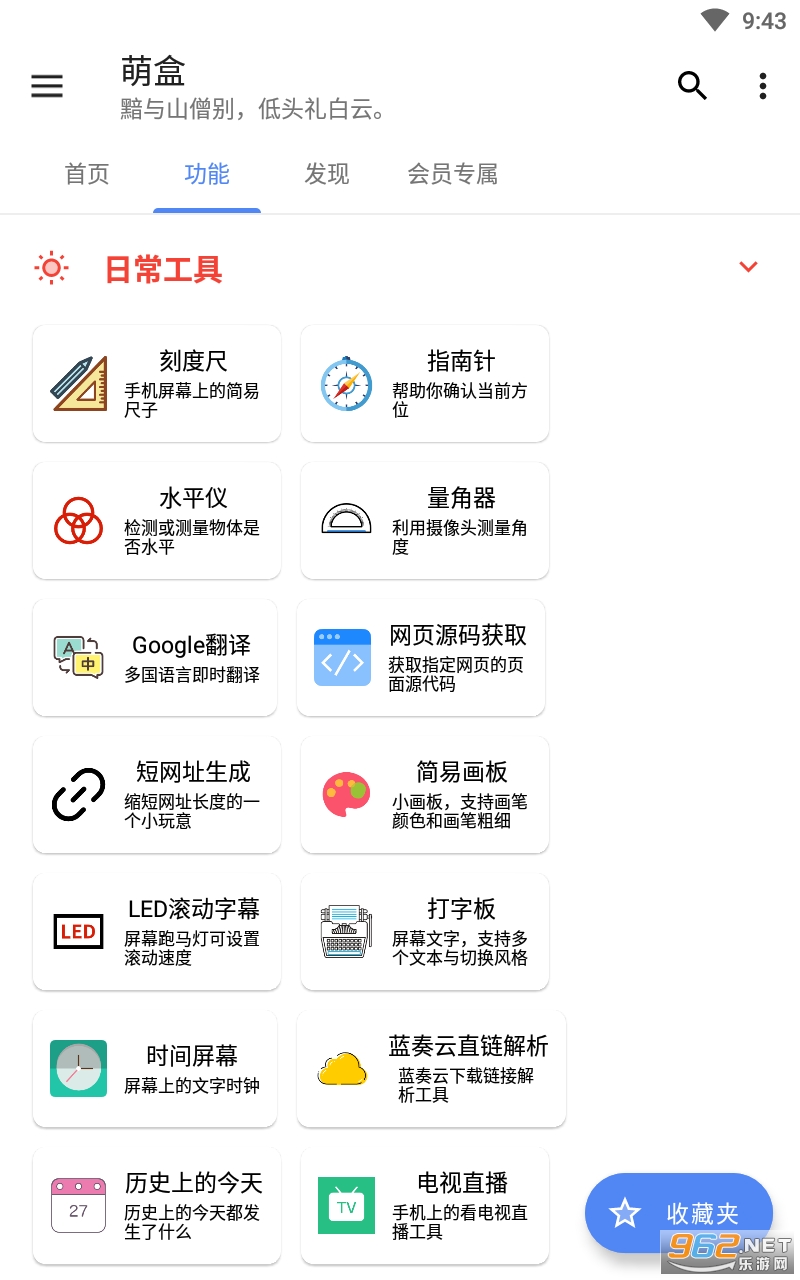Select the 量角器 protractor card
This screenshot has height=1280, width=800.
[425, 520]
